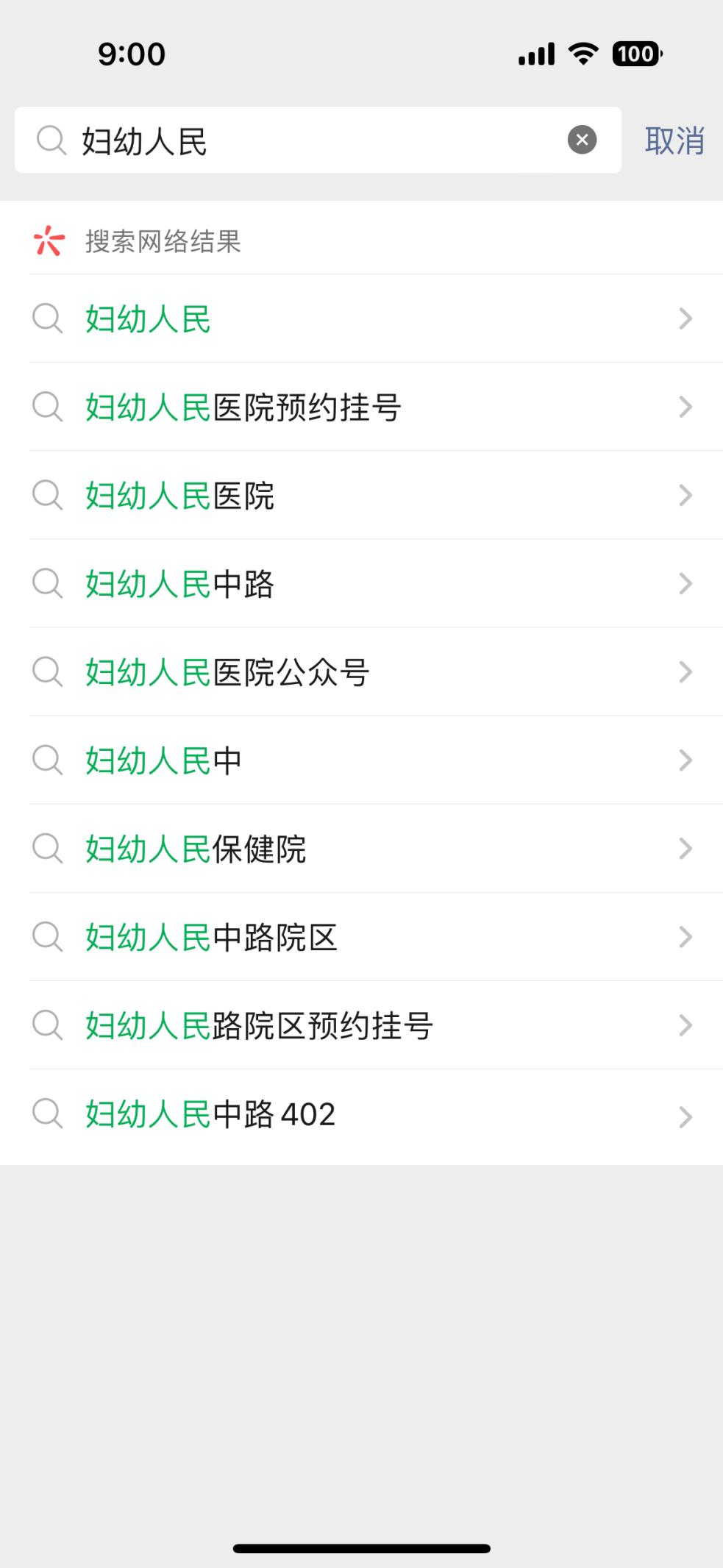Select the short suggestion 妇幼人民中
This screenshot has width=723, height=1568.
[361, 760]
